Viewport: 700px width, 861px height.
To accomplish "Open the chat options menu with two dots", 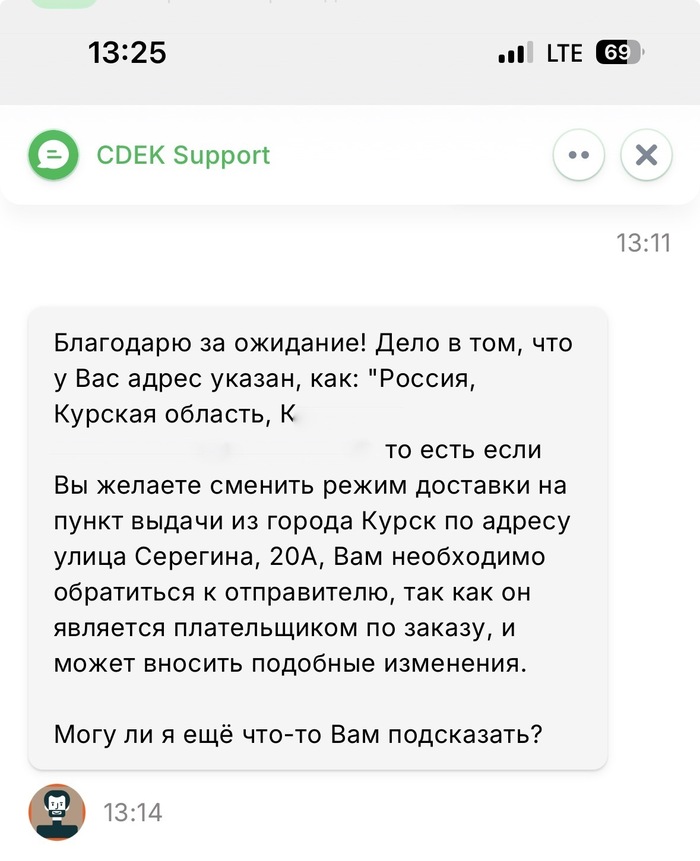I will click(579, 156).
